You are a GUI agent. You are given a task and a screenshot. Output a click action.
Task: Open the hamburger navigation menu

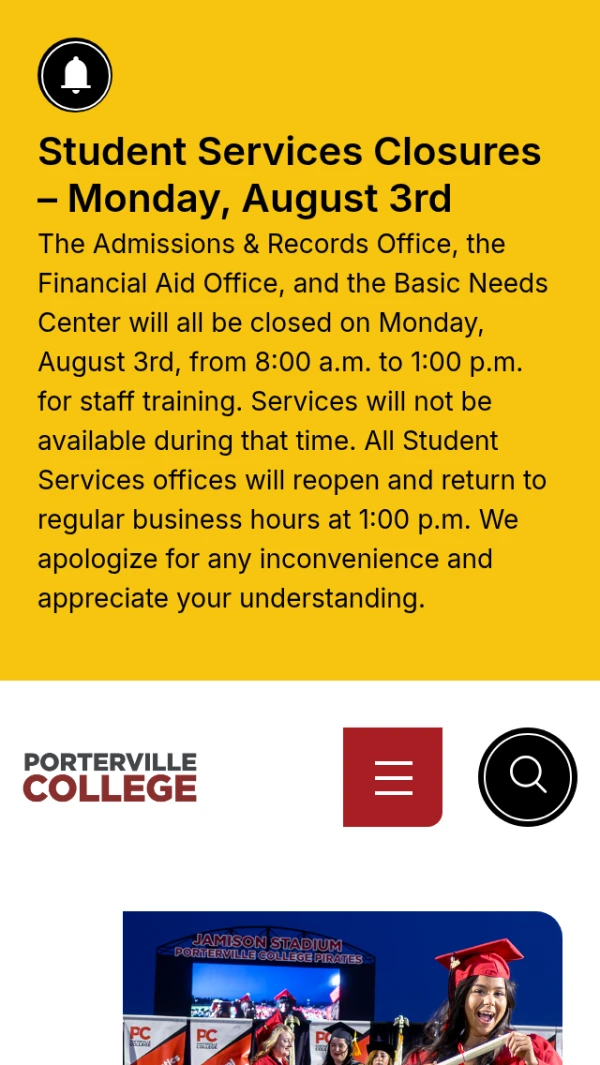point(393,777)
